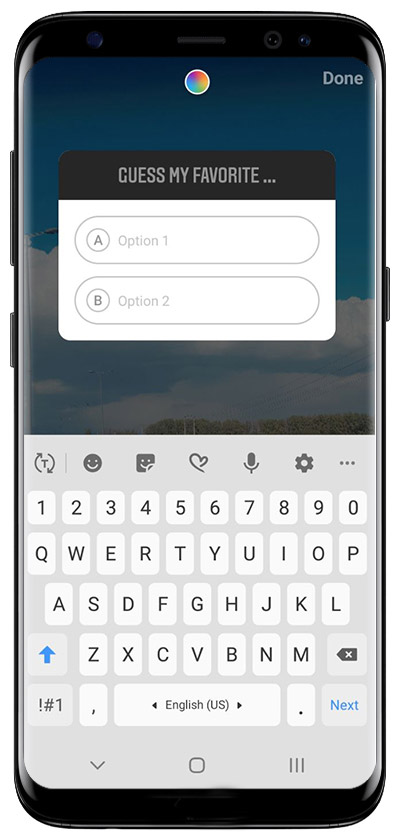400x838 pixels.
Task: Start voice input with the microphone
Action: click(251, 463)
